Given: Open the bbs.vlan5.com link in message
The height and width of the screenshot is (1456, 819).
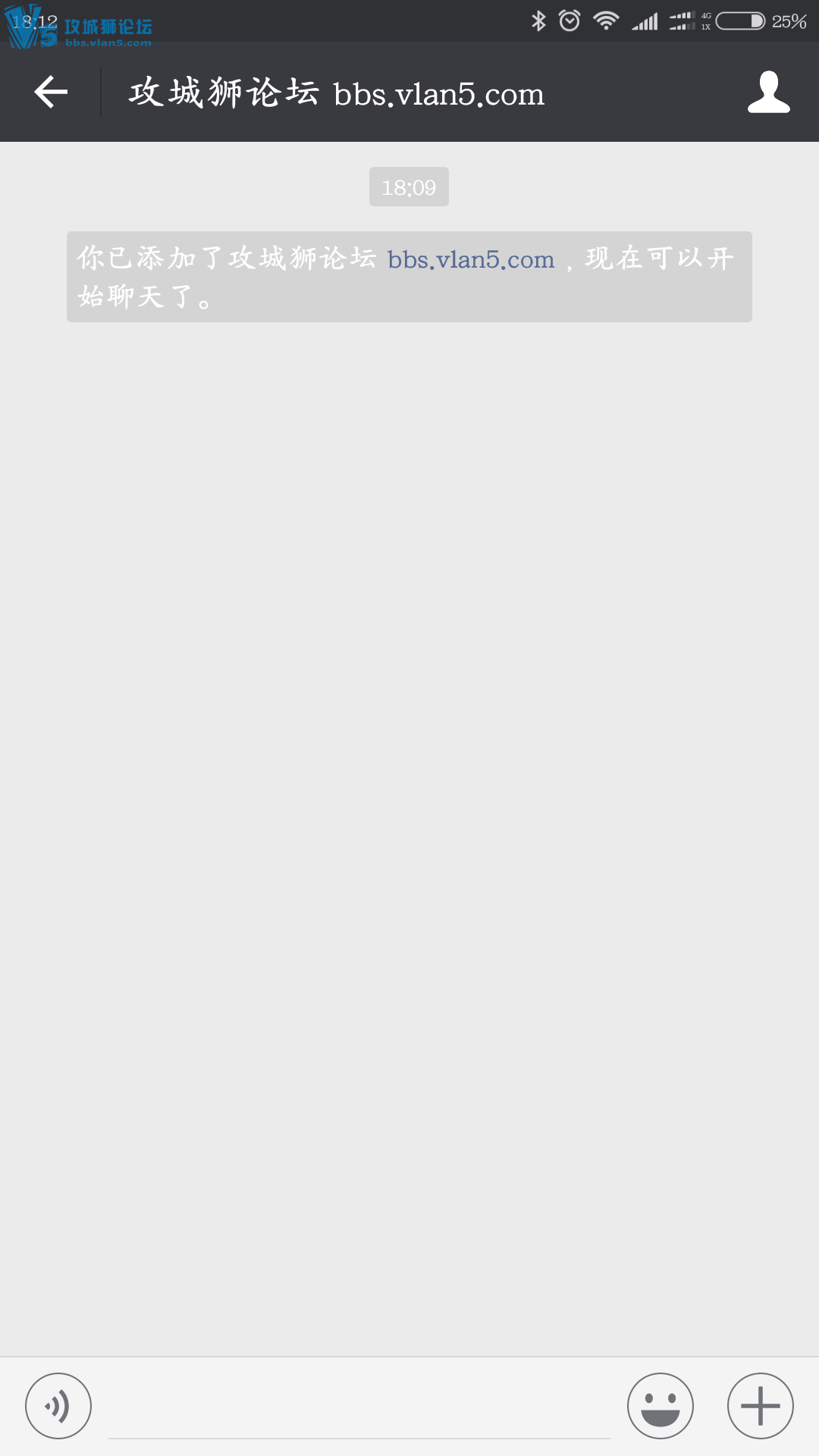Looking at the screenshot, I should pyautogui.click(x=471, y=259).
